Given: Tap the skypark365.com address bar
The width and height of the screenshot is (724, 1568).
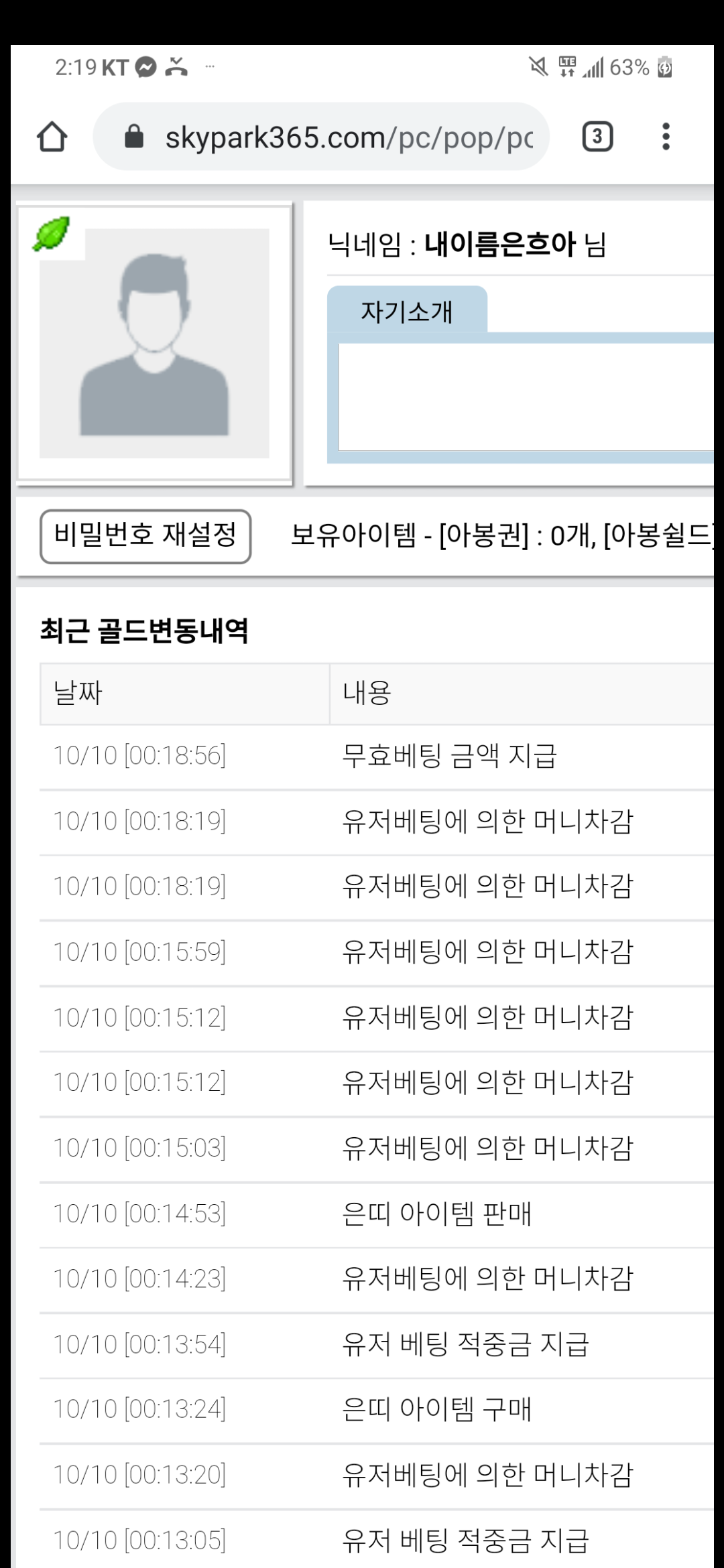Looking at the screenshot, I should (321, 137).
